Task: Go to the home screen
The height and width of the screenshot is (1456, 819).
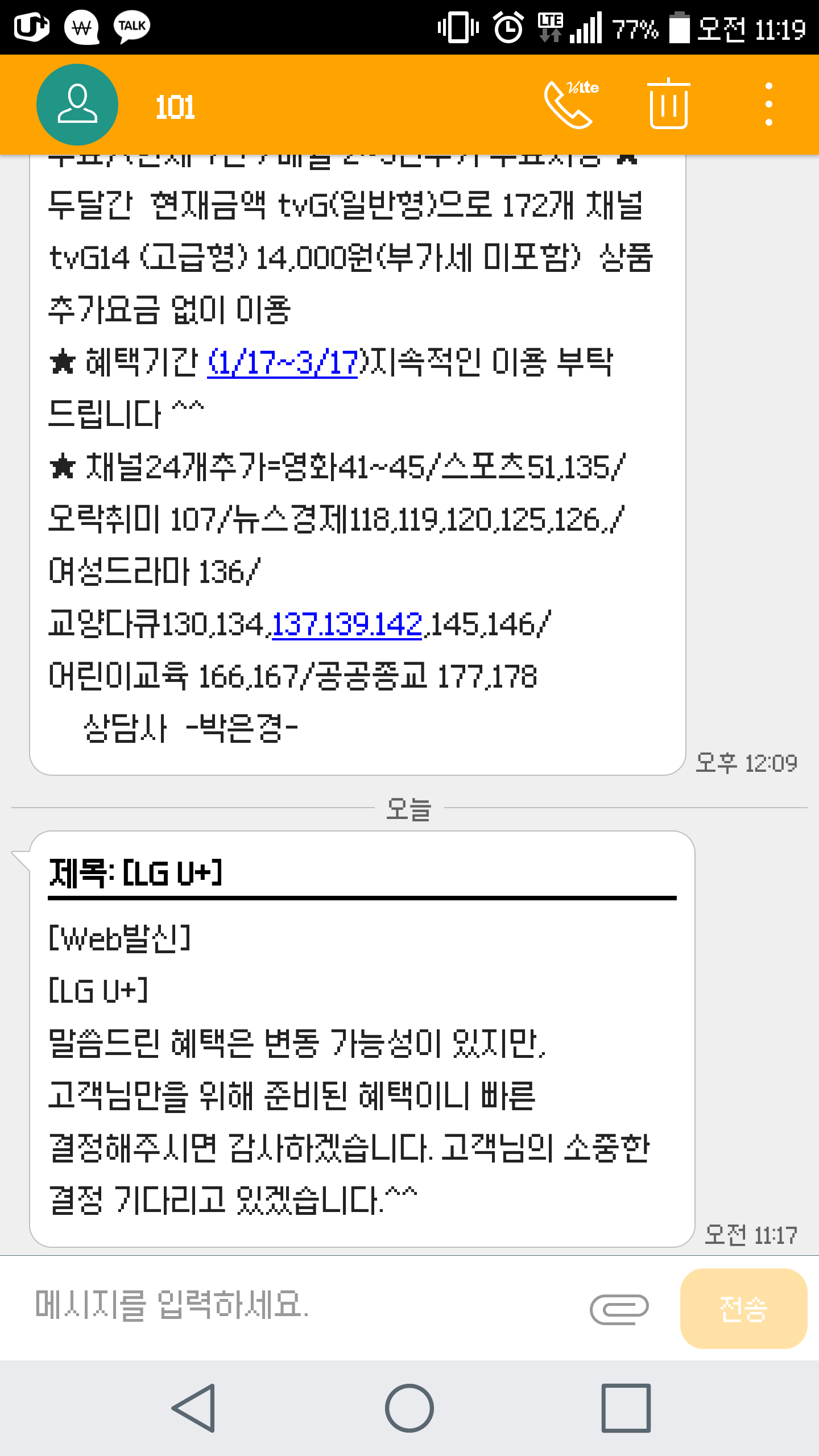Action: [x=409, y=1408]
